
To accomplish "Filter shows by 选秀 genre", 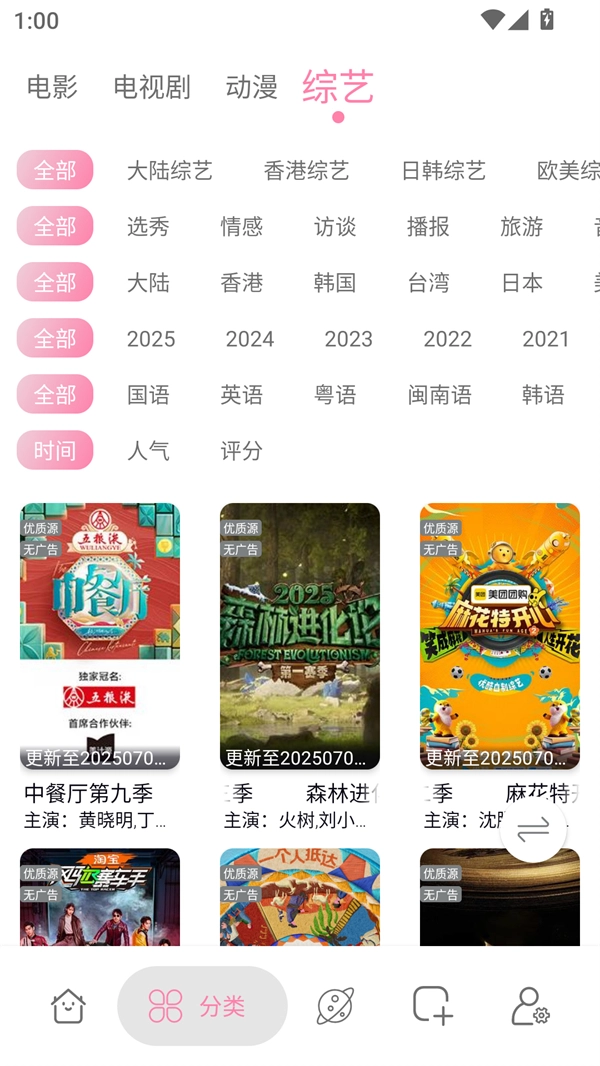I will [148, 227].
